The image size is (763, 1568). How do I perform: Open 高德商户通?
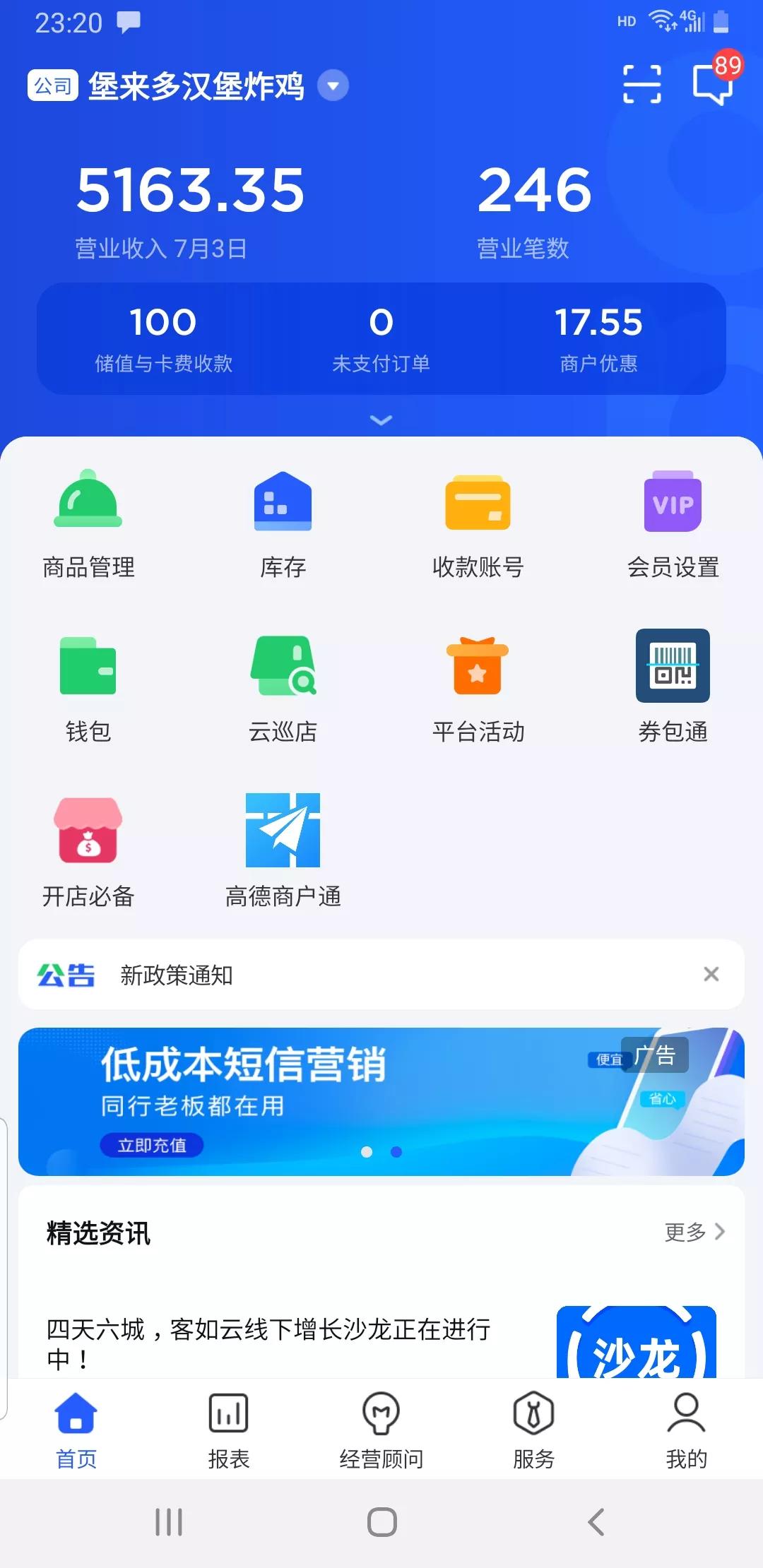[283, 851]
